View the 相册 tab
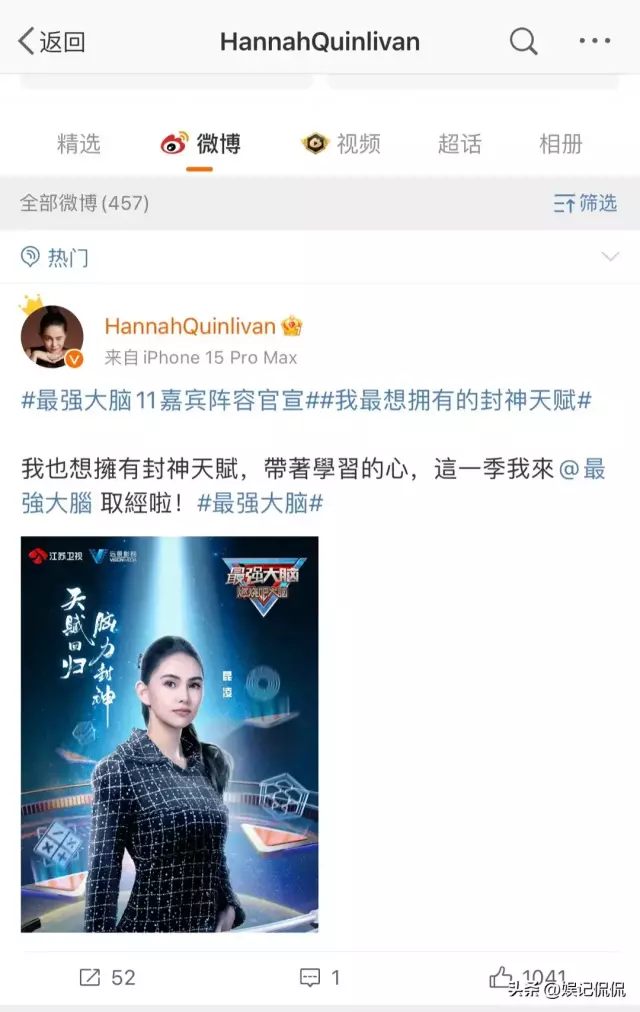 560,144
